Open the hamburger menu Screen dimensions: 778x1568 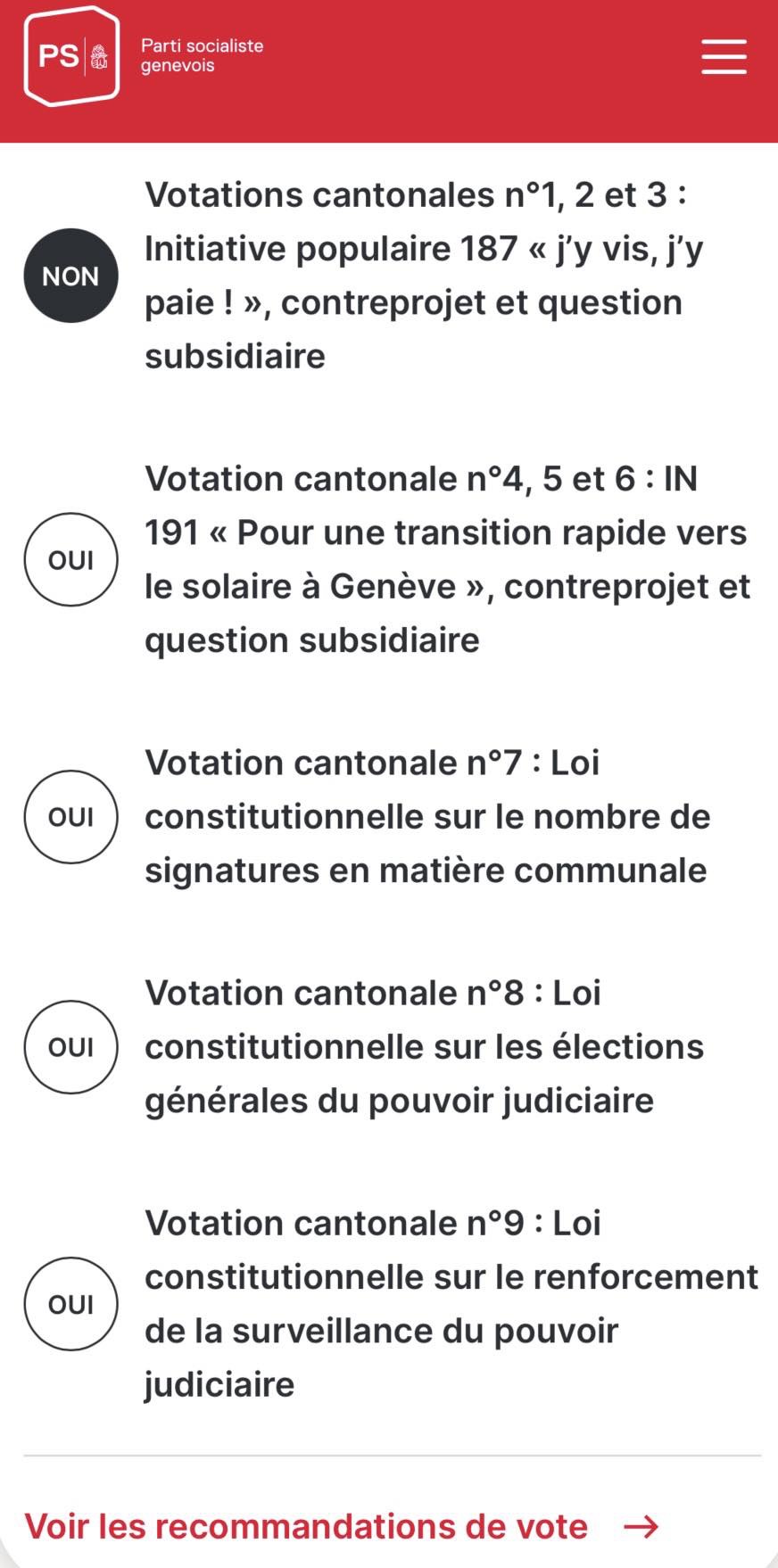click(724, 55)
